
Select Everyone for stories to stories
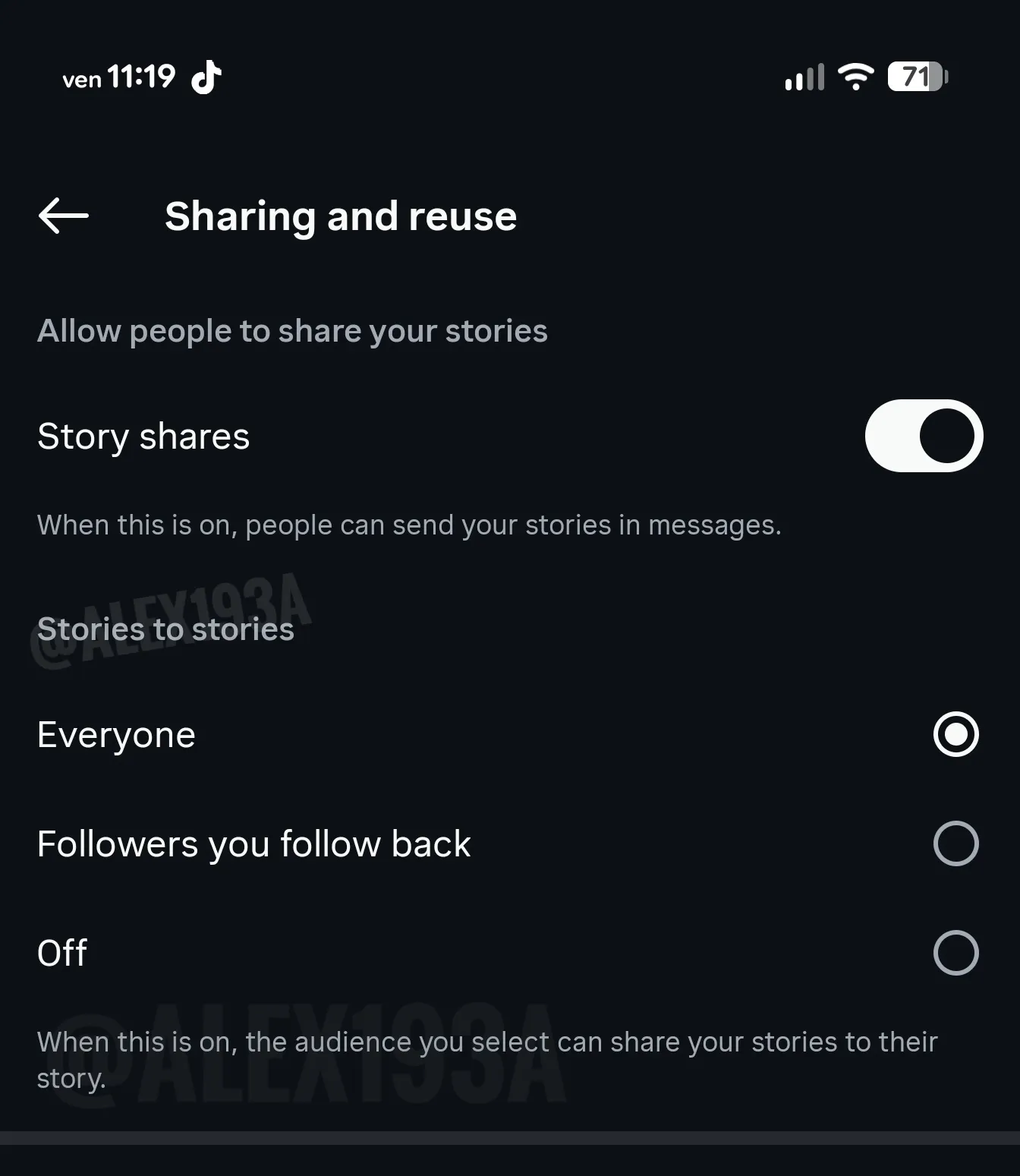tap(955, 734)
